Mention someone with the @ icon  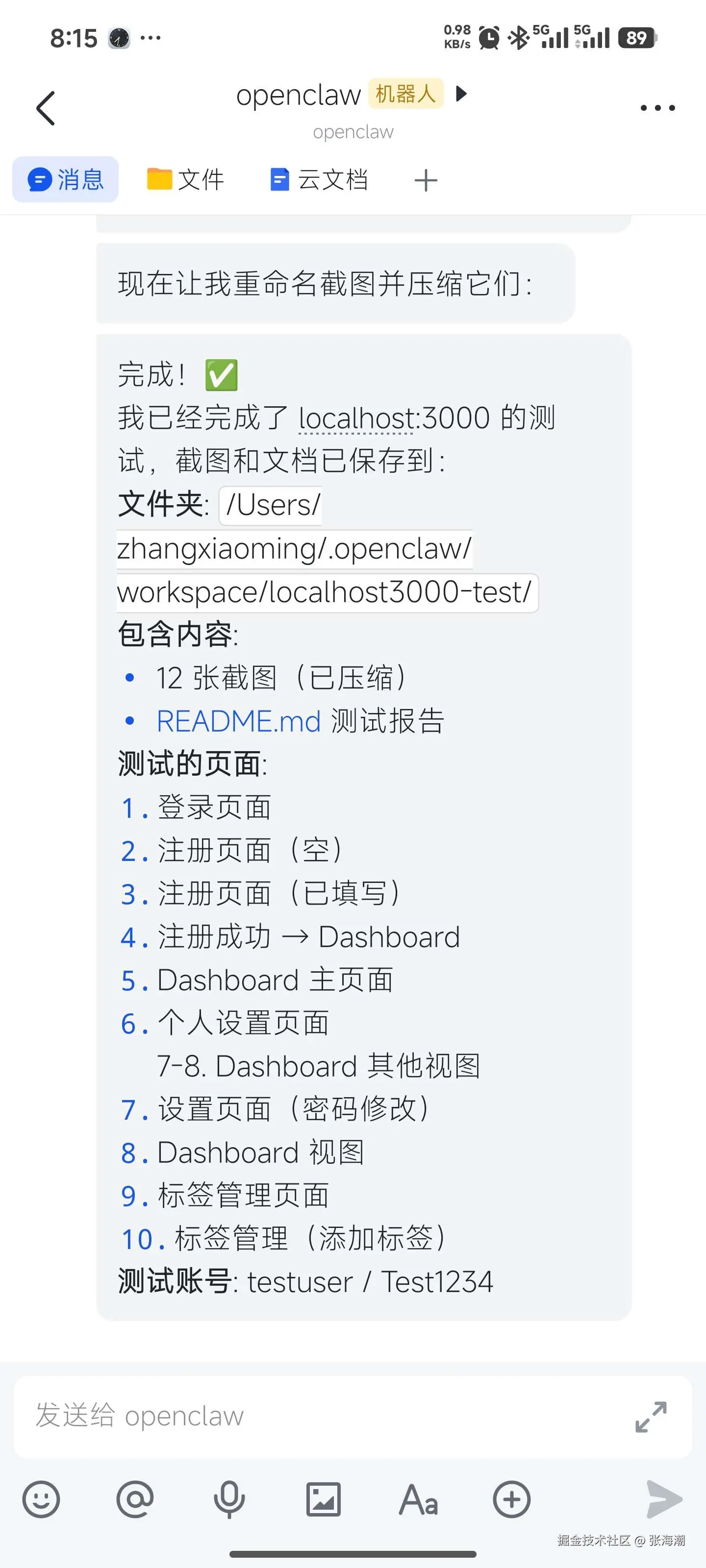tap(135, 1498)
